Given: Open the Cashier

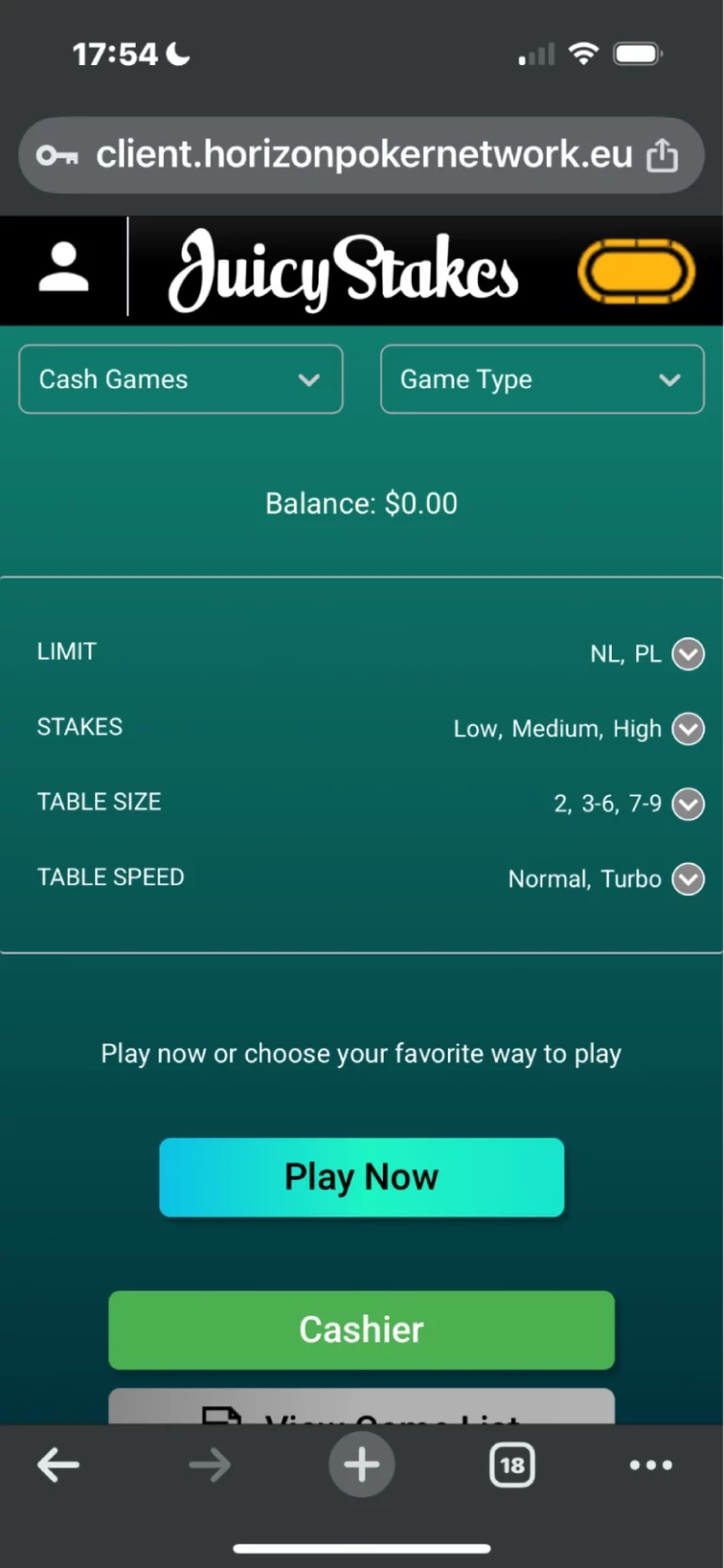Looking at the screenshot, I should point(361,1330).
